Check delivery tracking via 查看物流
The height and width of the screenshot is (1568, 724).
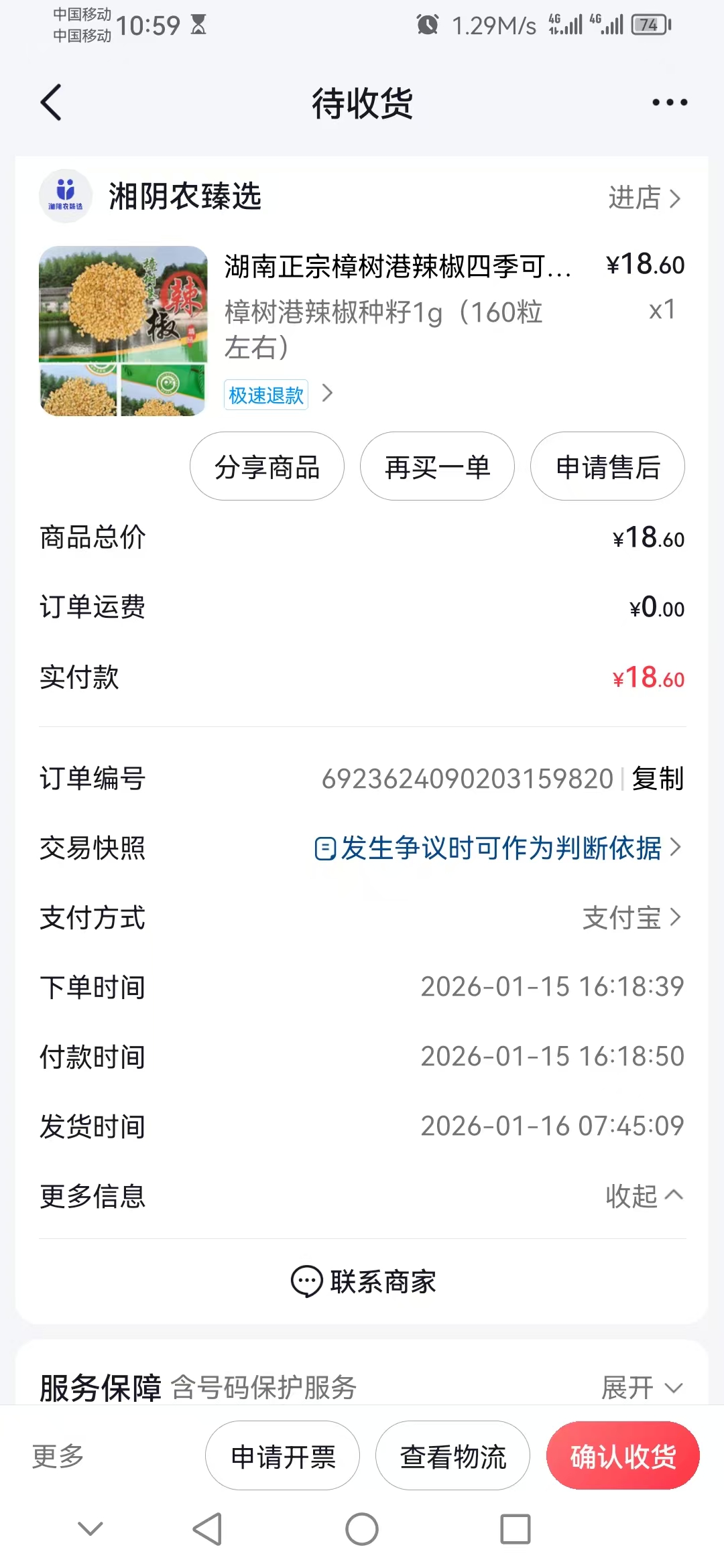tap(452, 1456)
